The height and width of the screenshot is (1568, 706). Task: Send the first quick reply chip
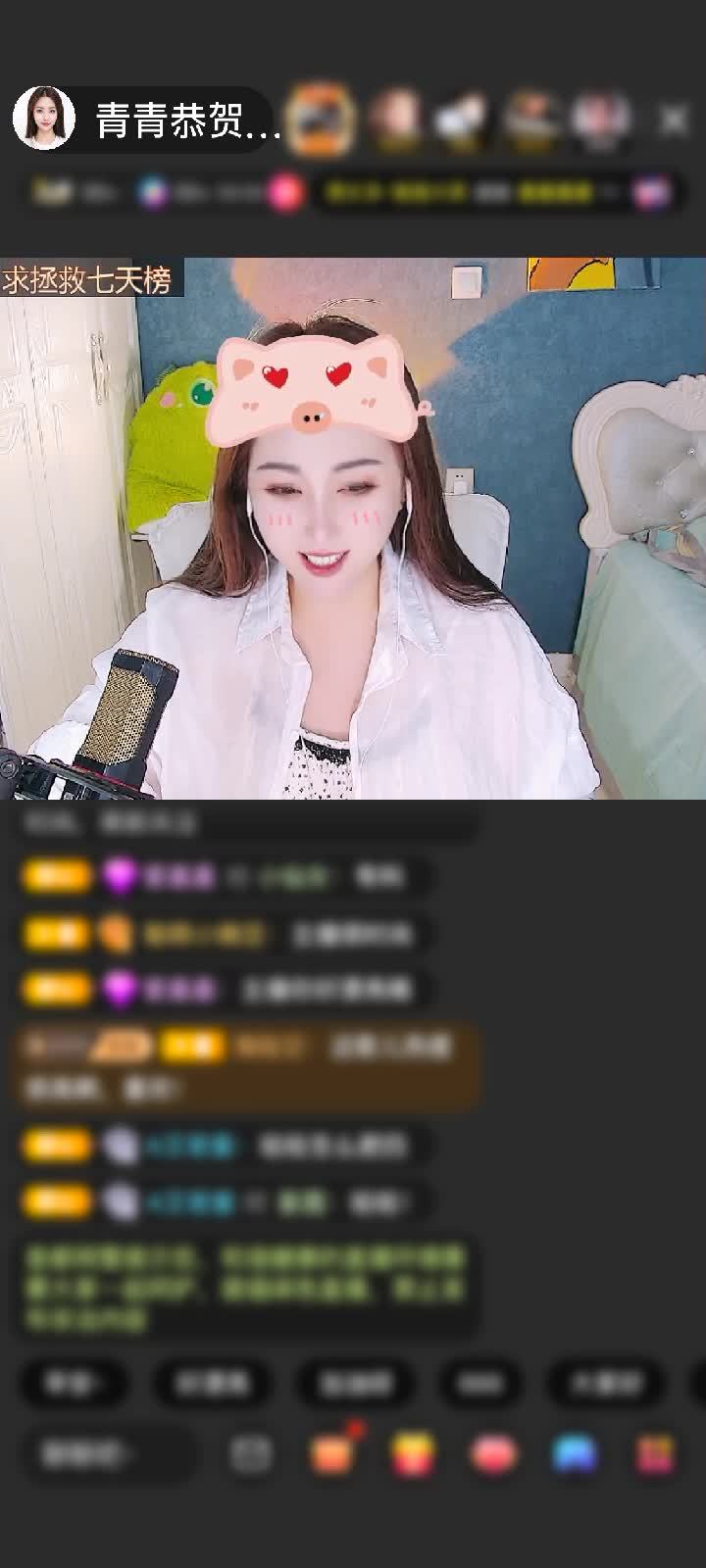point(74,1383)
